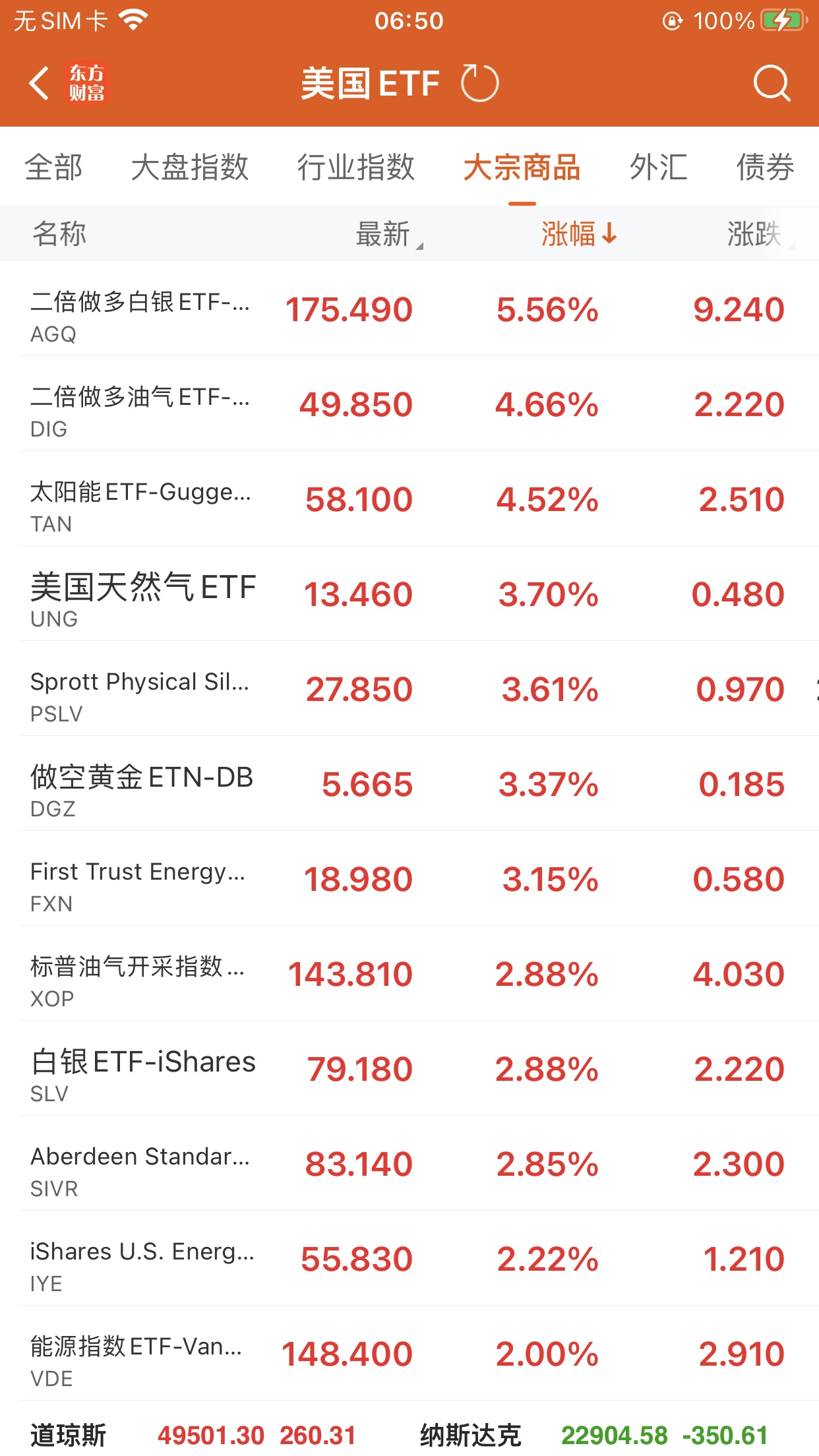This screenshot has width=819, height=1456.
Task: View 做空黄金ETN-DB DGZ quote
Action: tap(409, 785)
